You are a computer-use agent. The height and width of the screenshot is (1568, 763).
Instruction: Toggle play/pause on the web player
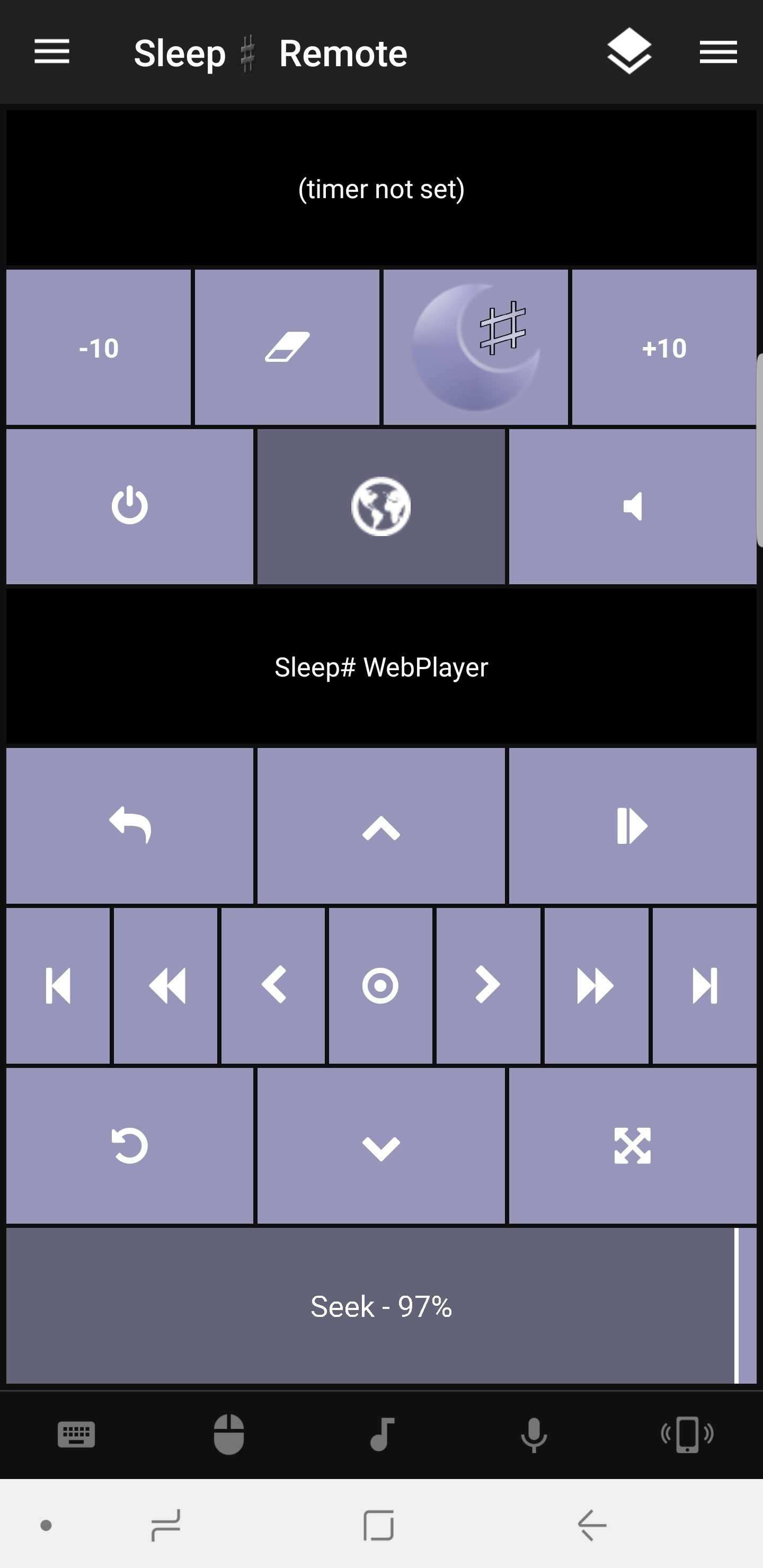tap(633, 825)
